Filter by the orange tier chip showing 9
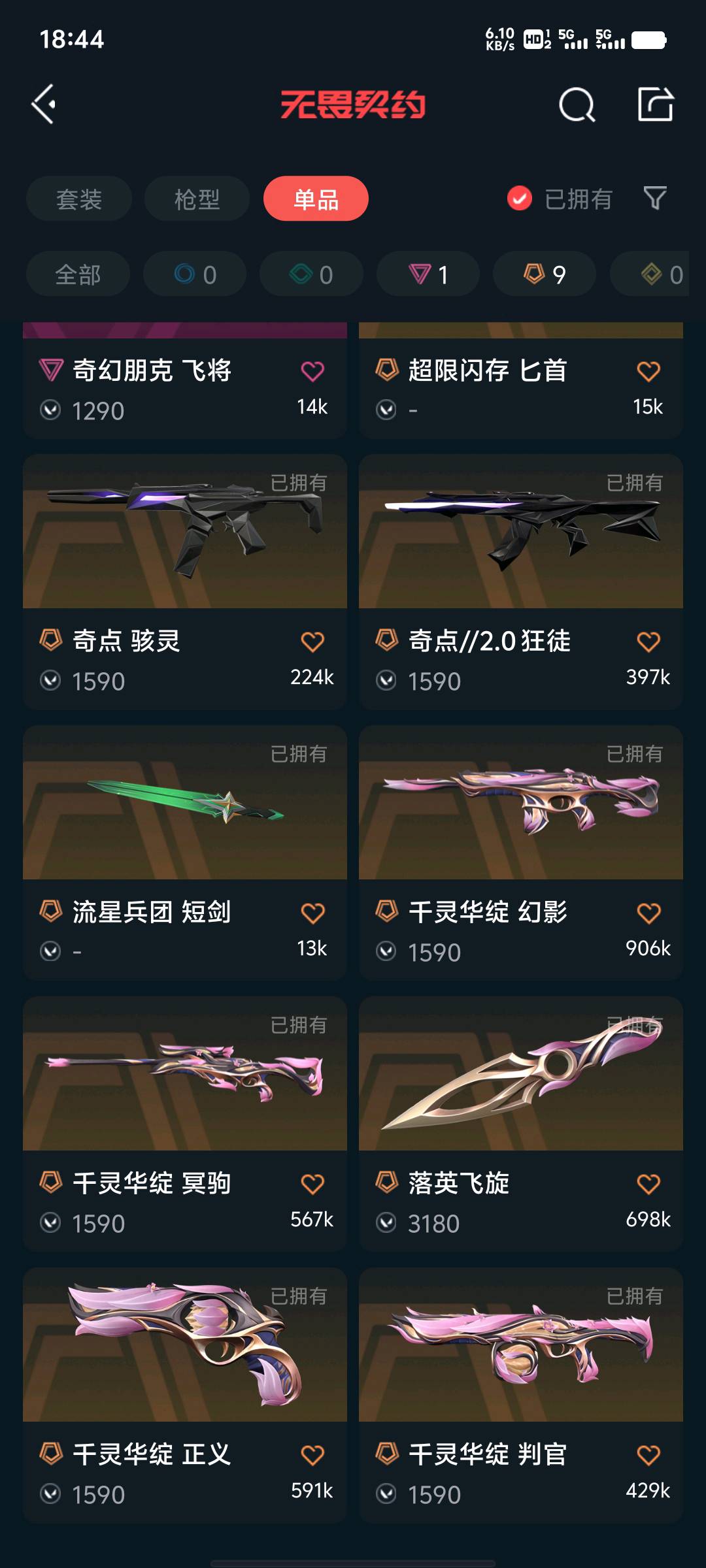This screenshot has height=1568, width=706. coord(545,274)
